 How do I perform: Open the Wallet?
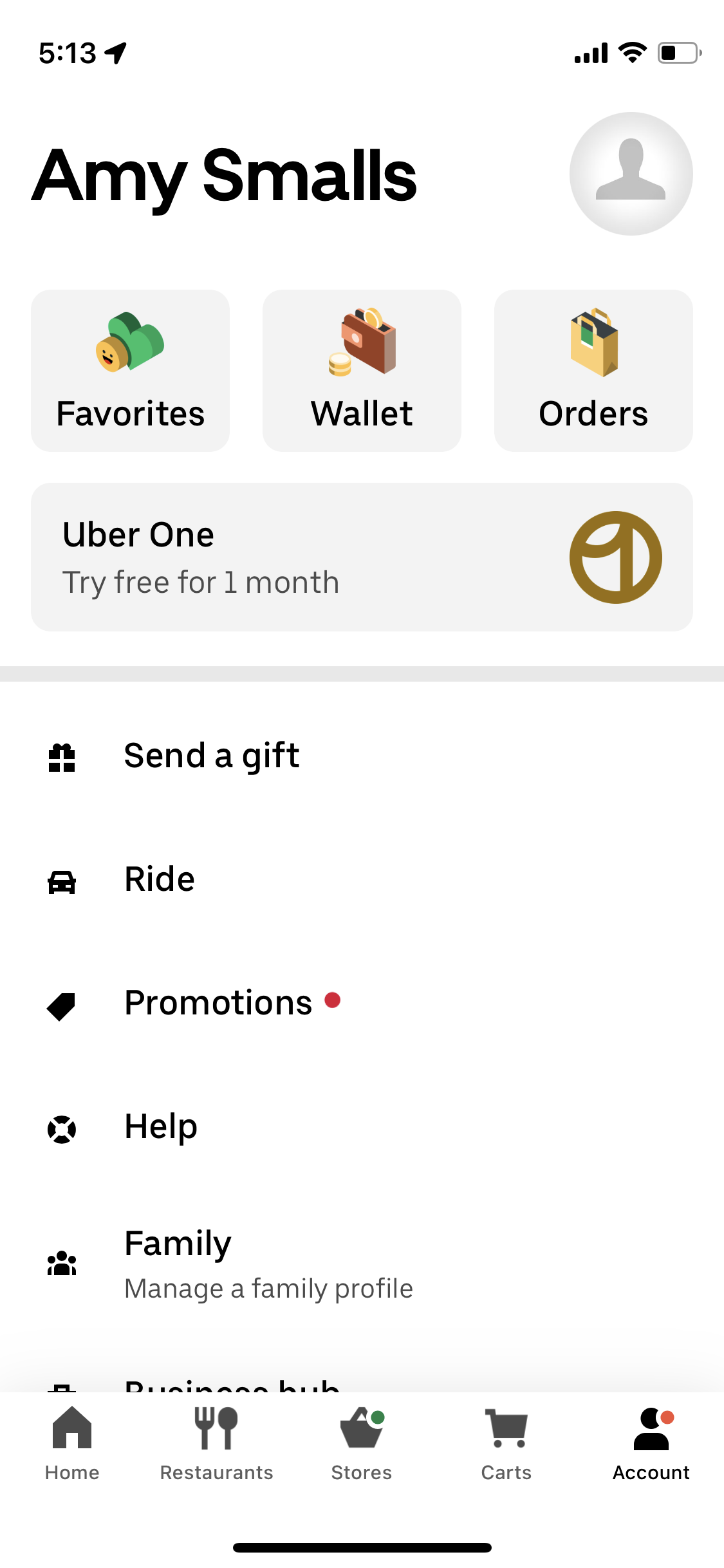click(362, 370)
